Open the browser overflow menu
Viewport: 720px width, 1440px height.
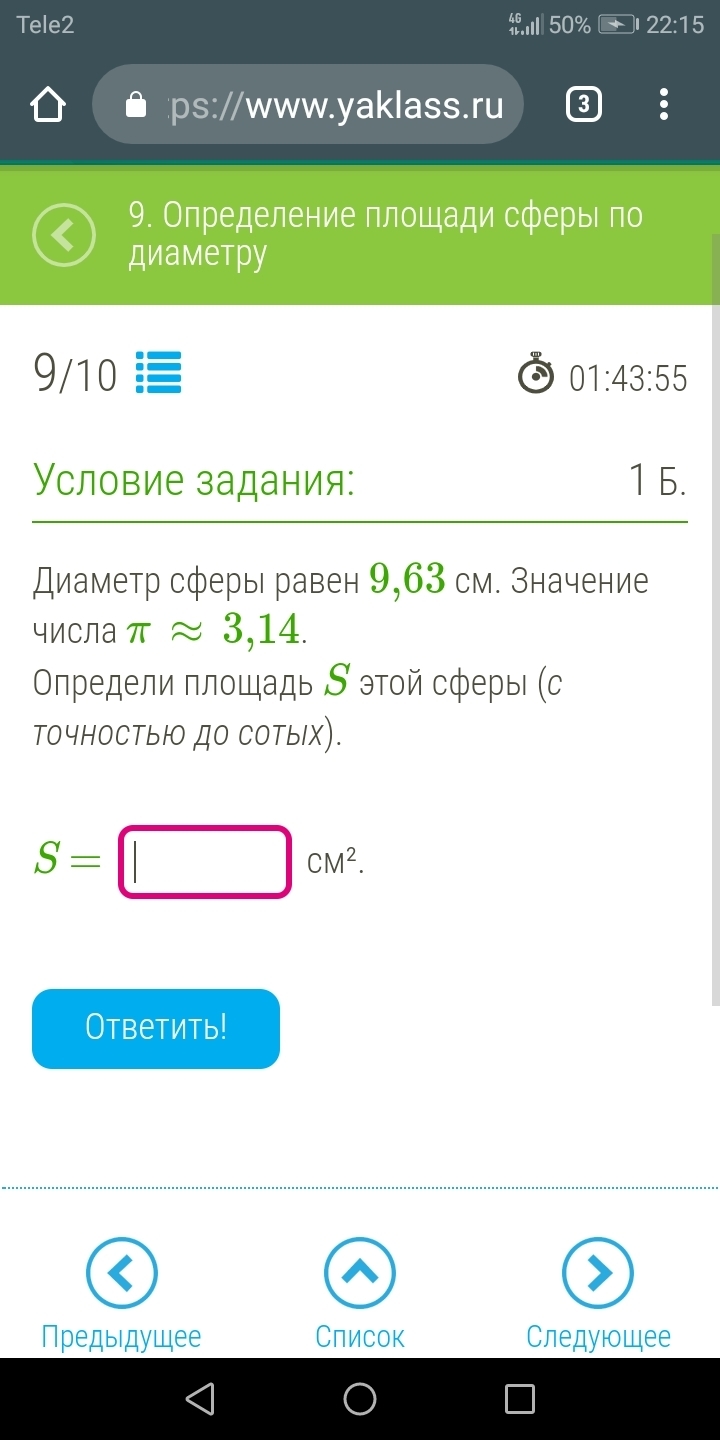[665, 105]
